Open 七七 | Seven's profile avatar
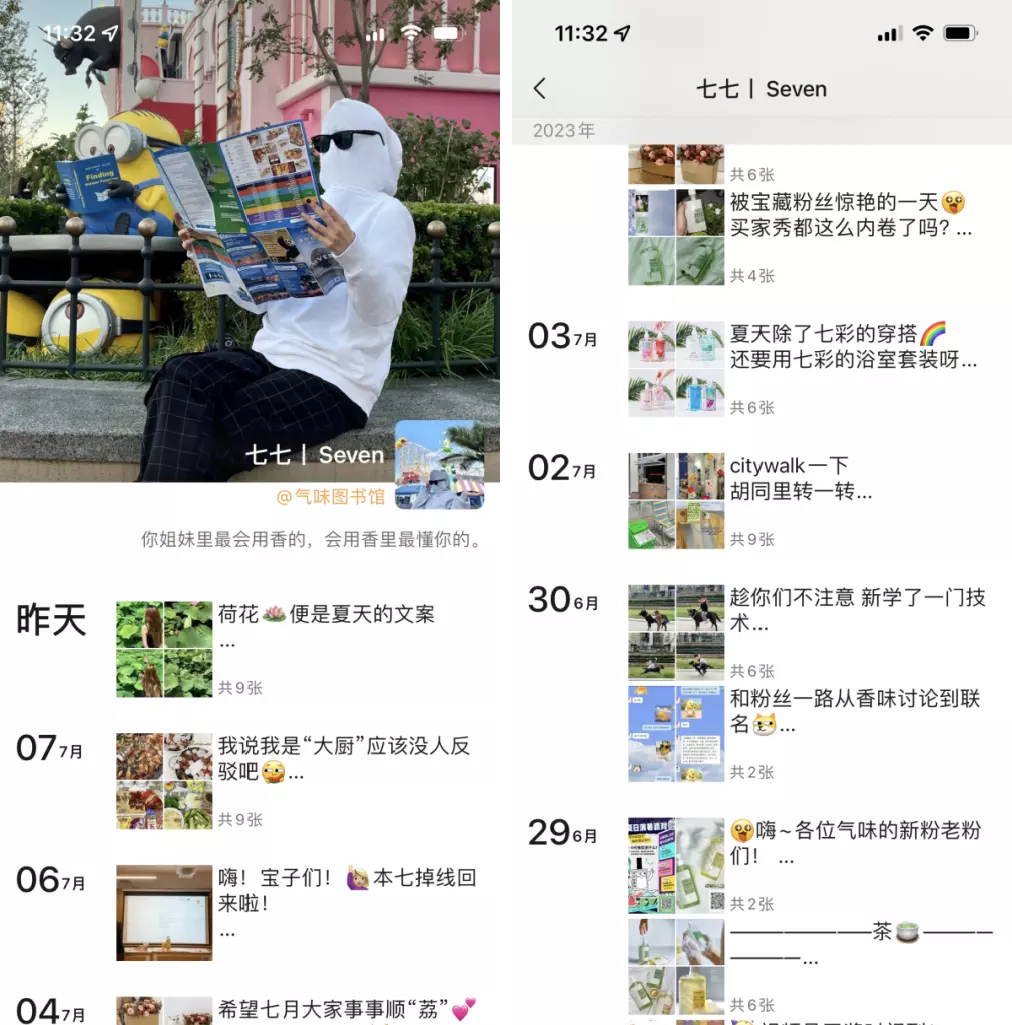The image size is (1012, 1025). pos(439,464)
